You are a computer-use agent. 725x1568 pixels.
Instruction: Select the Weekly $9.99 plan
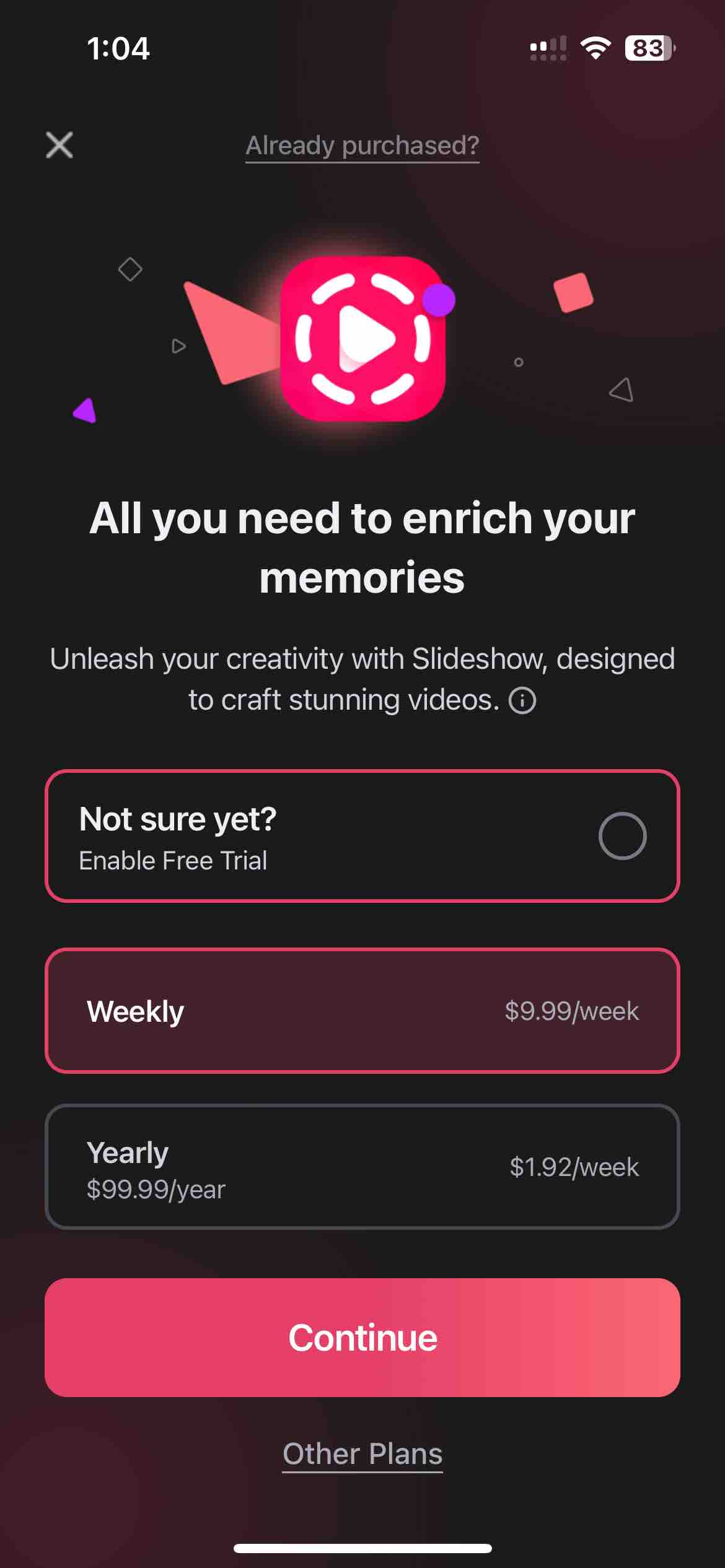(x=362, y=1011)
